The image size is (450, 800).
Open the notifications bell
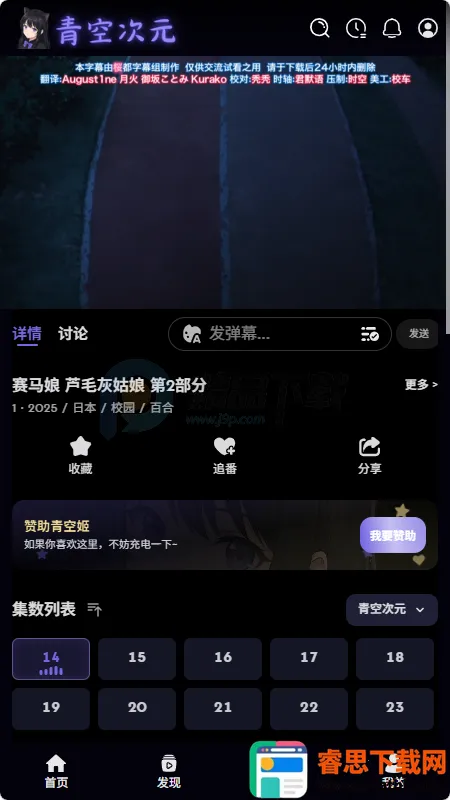(x=392, y=28)
